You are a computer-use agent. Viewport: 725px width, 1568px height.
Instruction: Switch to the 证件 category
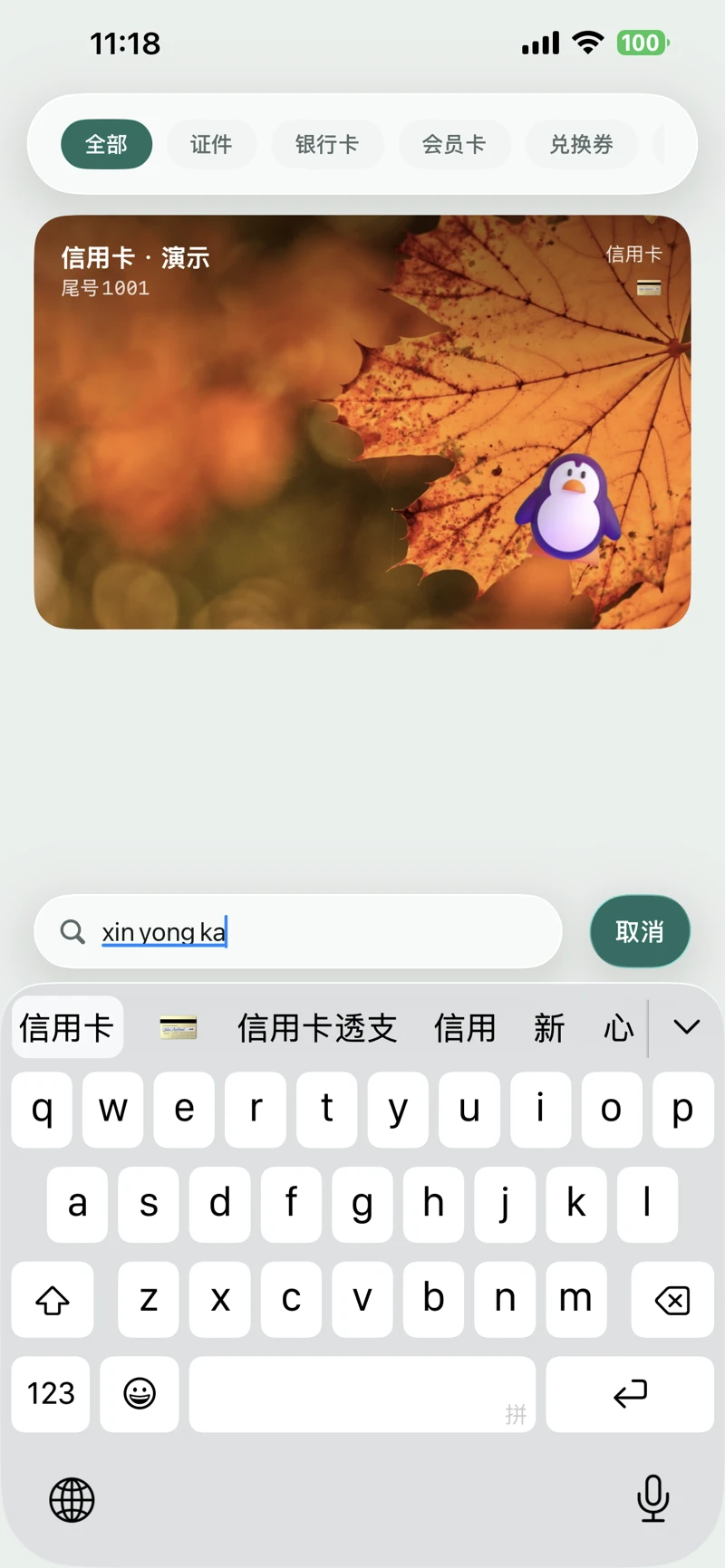tap(211, 144)
